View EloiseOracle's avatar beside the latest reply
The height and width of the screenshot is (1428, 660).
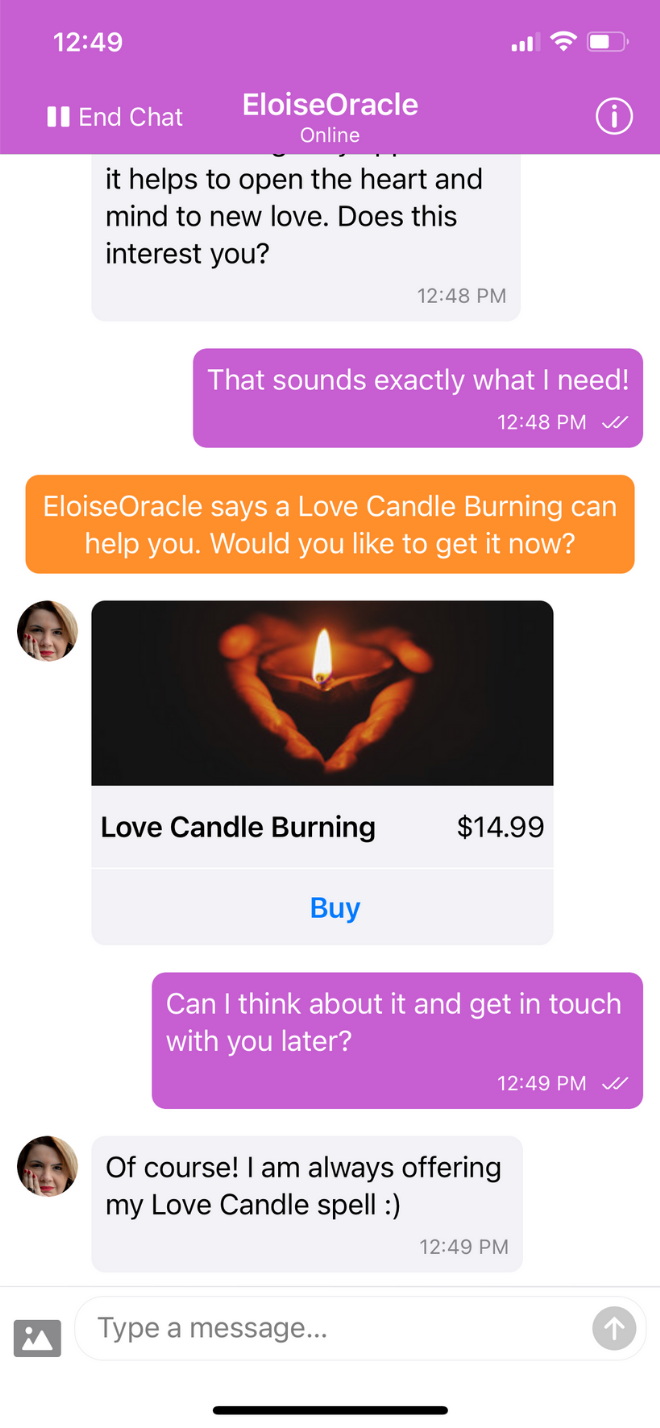(47, 1166)
